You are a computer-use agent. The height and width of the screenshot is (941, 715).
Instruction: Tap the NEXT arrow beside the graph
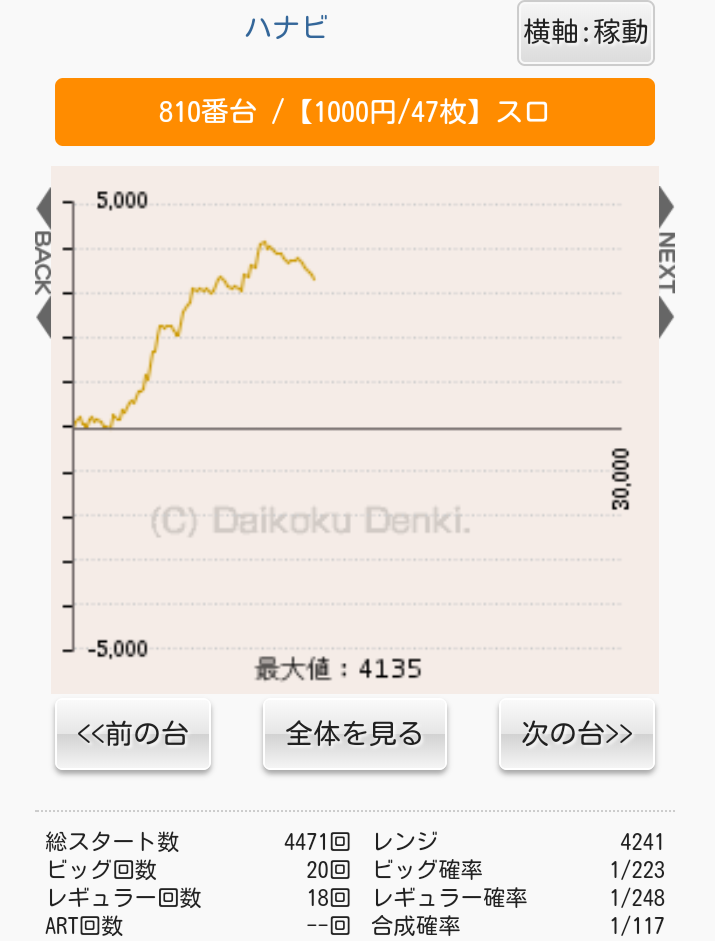(666, 263)
